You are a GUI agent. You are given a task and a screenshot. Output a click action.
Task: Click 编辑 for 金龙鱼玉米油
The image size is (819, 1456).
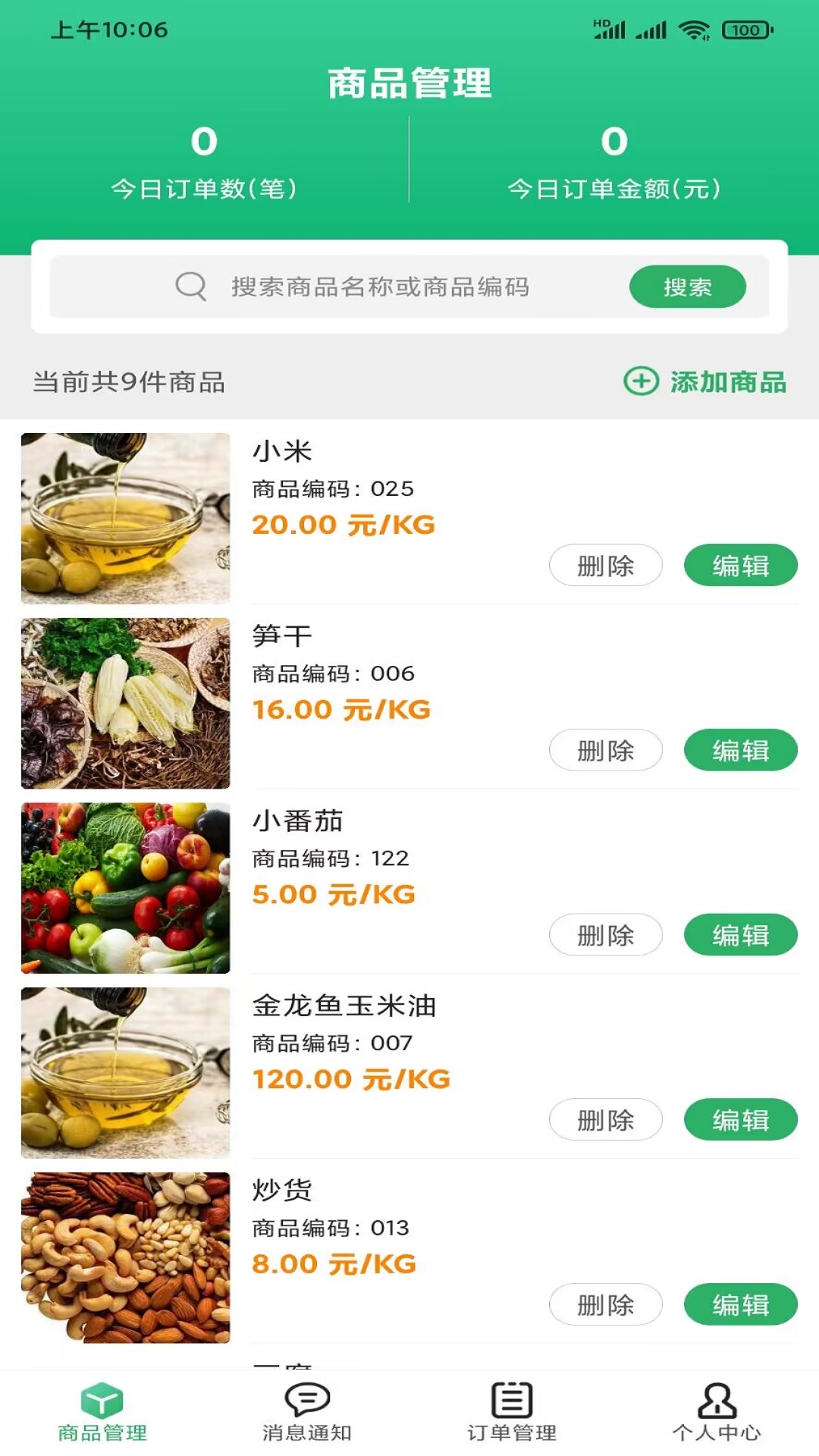click(741, 1119)
